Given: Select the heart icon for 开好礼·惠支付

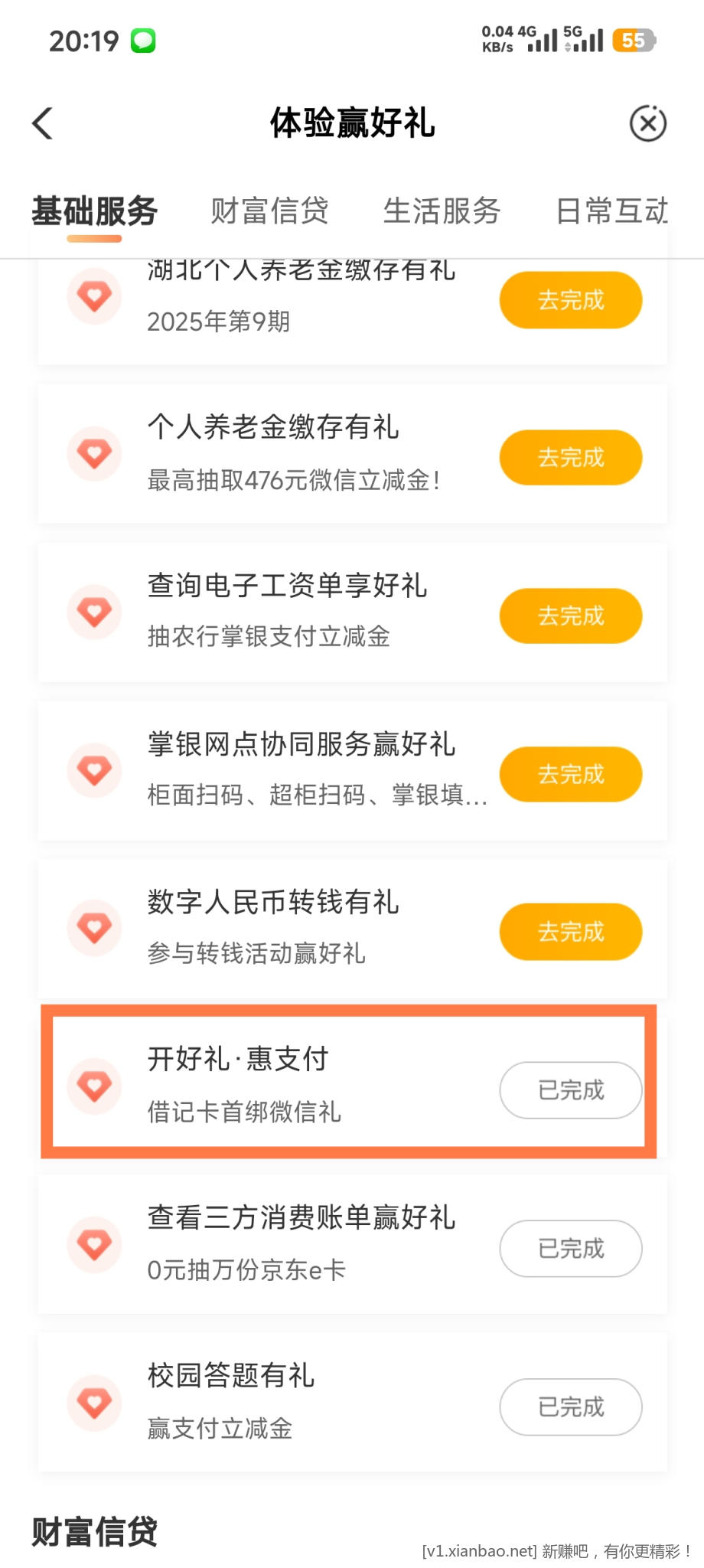Looking at the screenshot, I should coord(93,1086).
